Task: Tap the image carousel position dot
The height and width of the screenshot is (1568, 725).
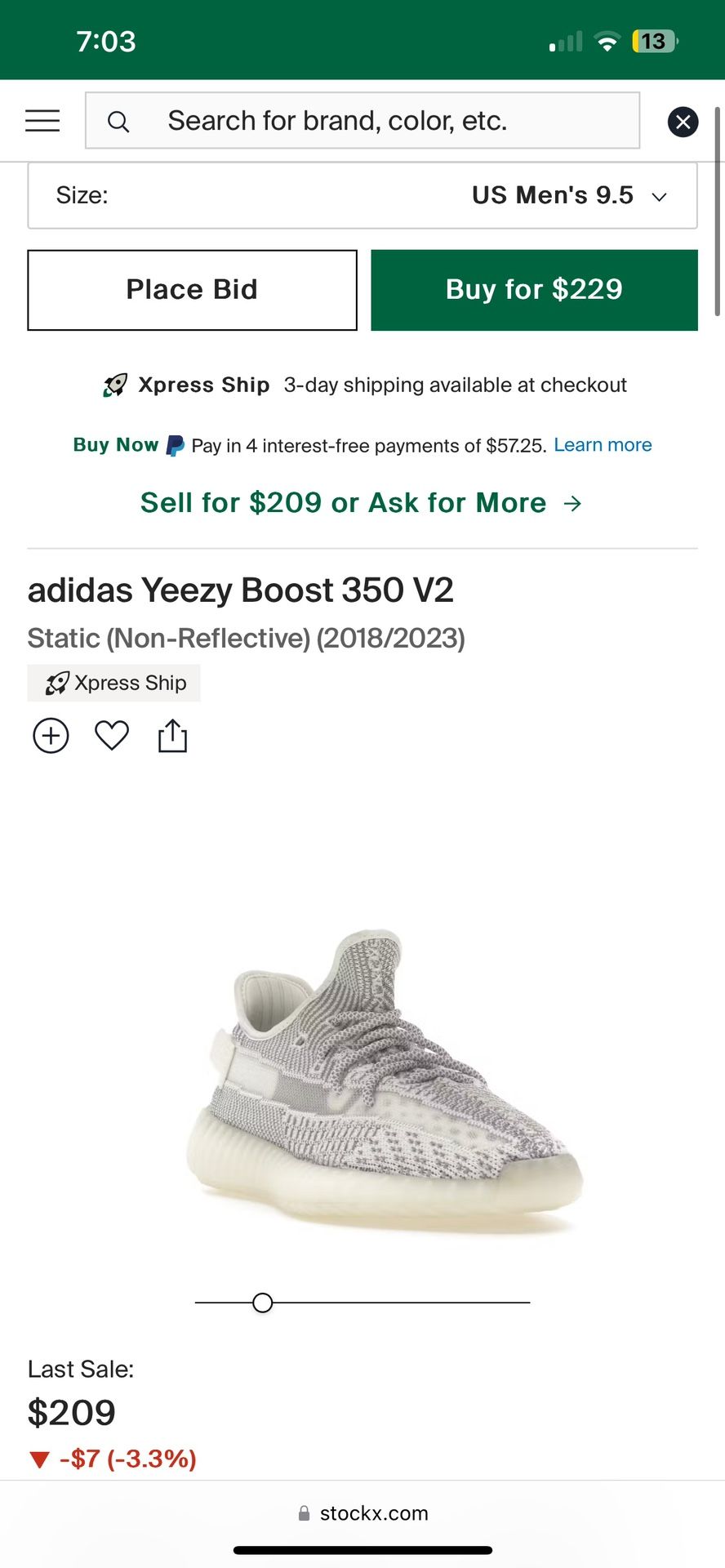Action: [262, 1303]
